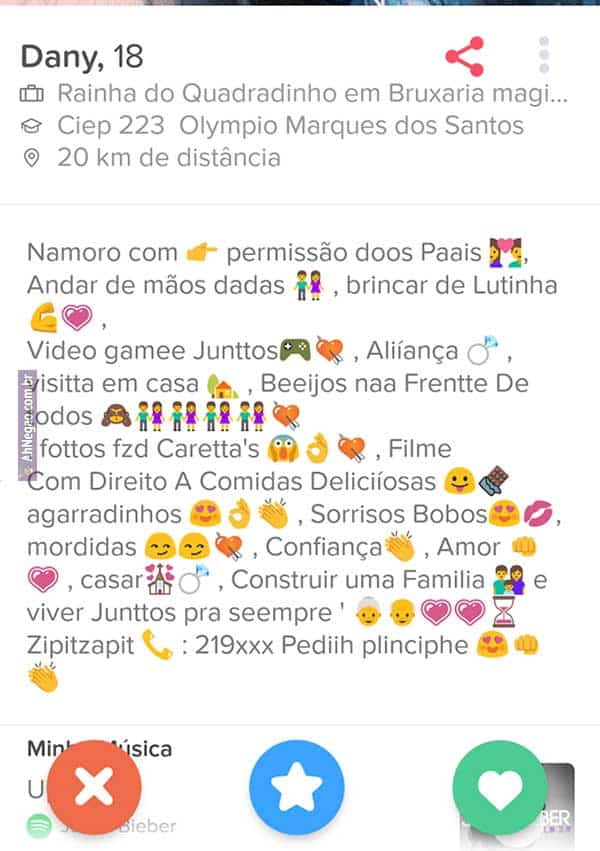Like Dany with the green heart button

click(500, 788)
